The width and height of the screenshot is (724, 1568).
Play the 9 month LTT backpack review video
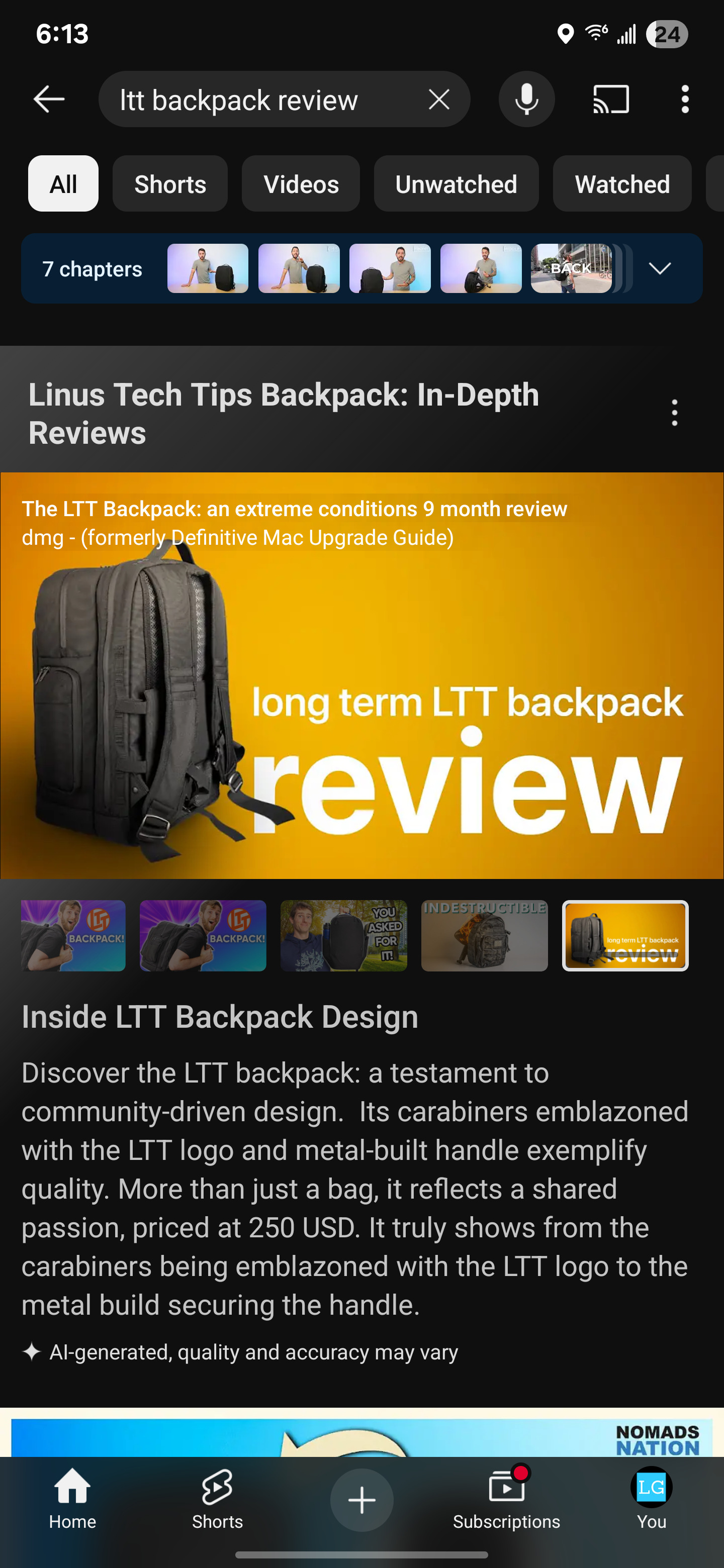[361, 675]
